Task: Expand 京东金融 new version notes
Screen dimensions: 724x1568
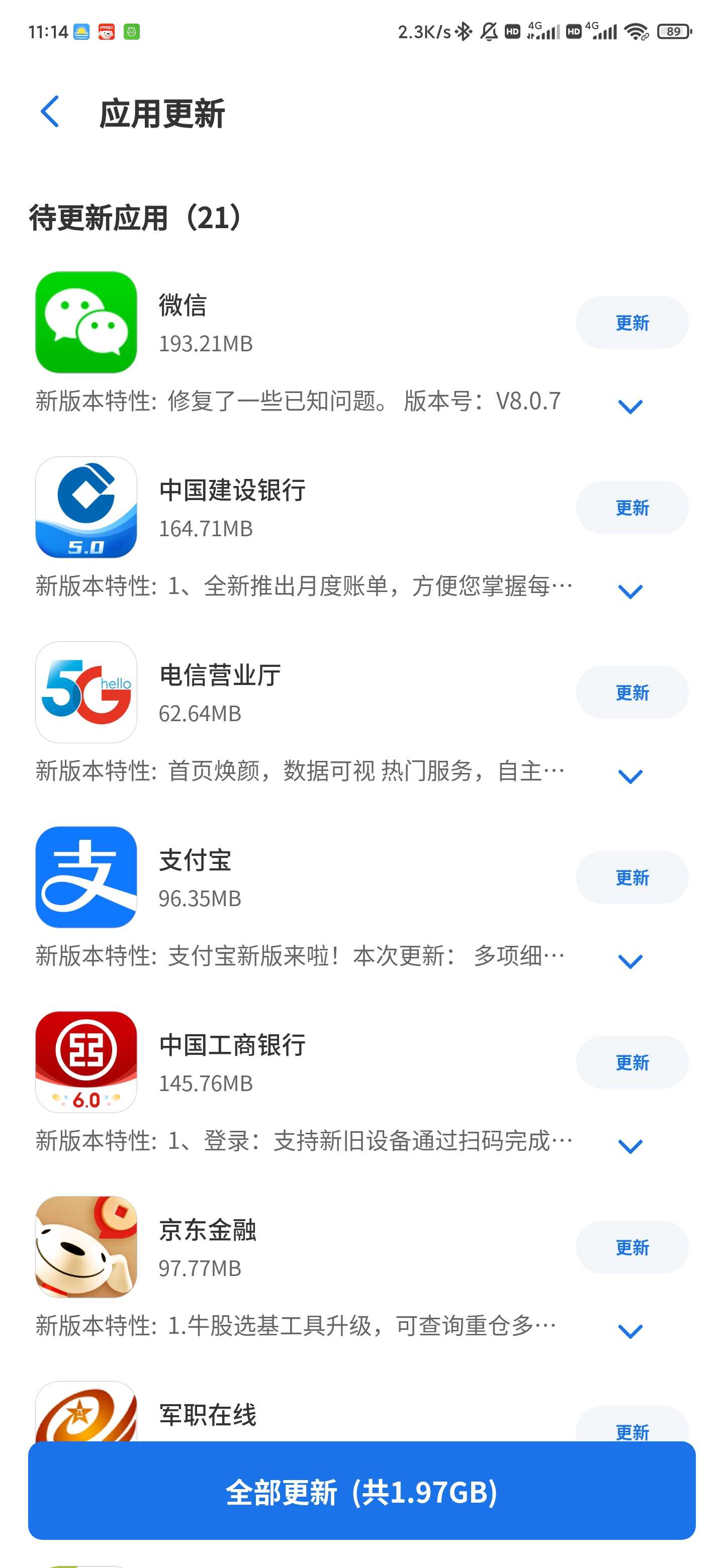Action: pyautogui.click(x=630, y=1332)
